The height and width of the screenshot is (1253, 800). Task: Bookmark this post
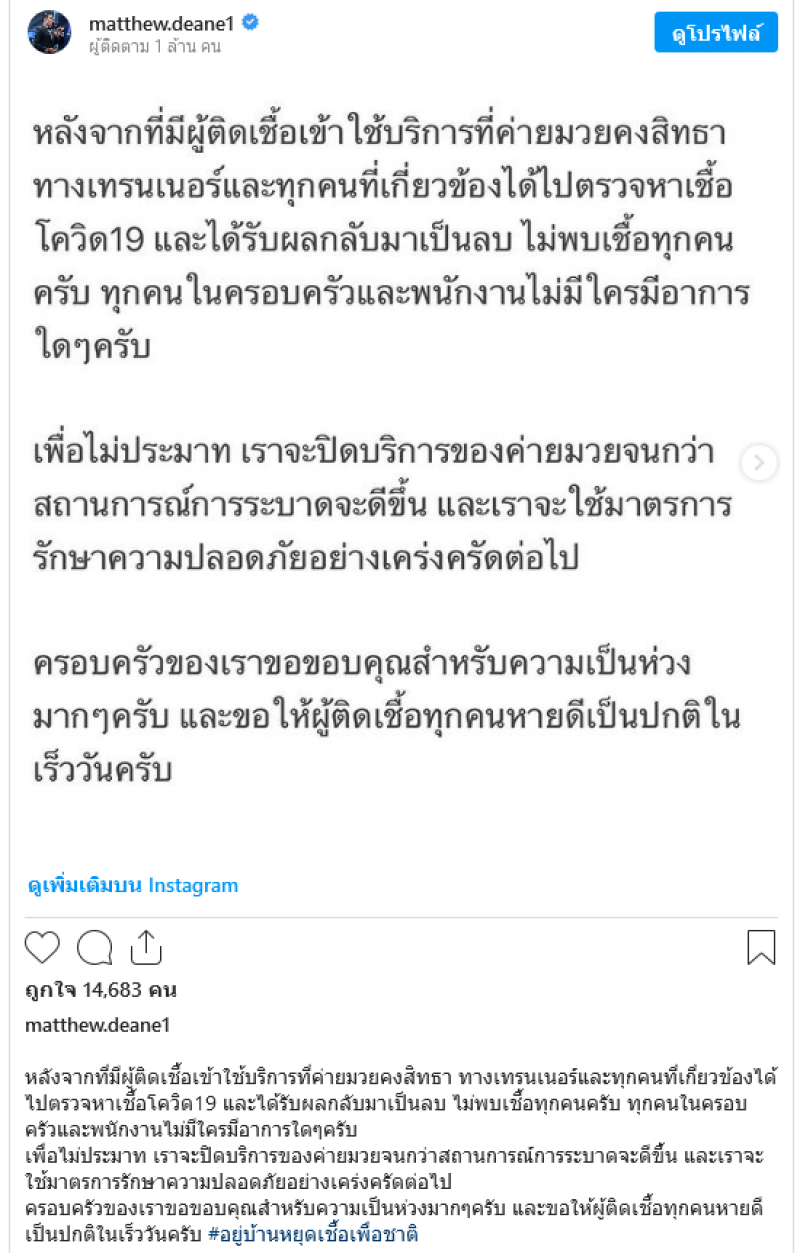(x=761, y=947)
